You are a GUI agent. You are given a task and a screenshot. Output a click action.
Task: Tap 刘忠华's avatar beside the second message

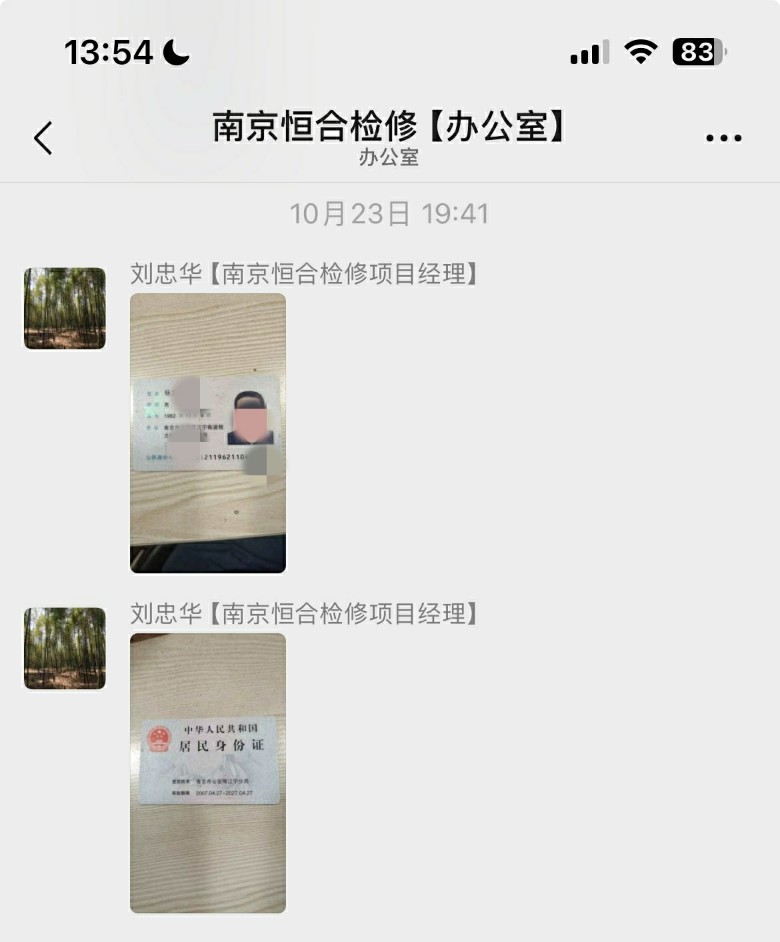[65, 648]
